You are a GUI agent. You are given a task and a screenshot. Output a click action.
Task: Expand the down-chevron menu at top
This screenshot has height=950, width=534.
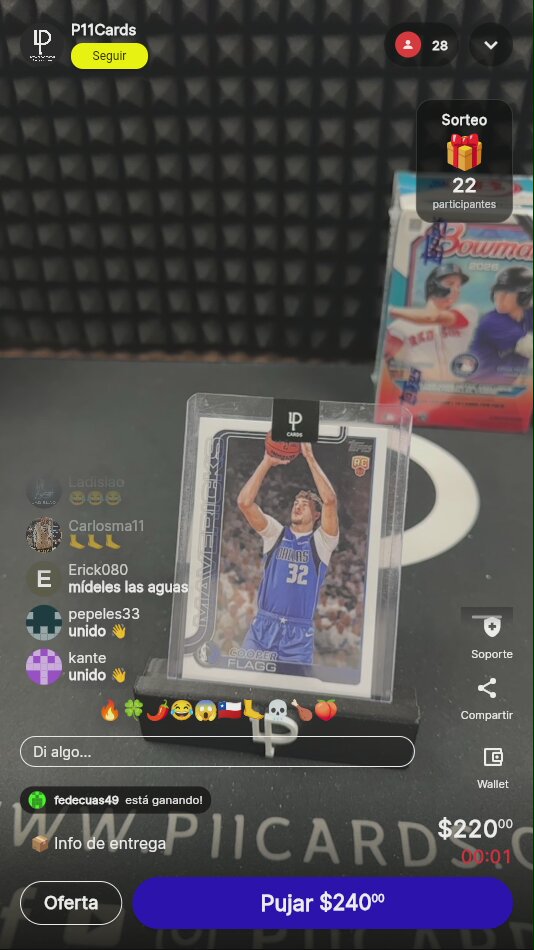[x=491, y=45]
